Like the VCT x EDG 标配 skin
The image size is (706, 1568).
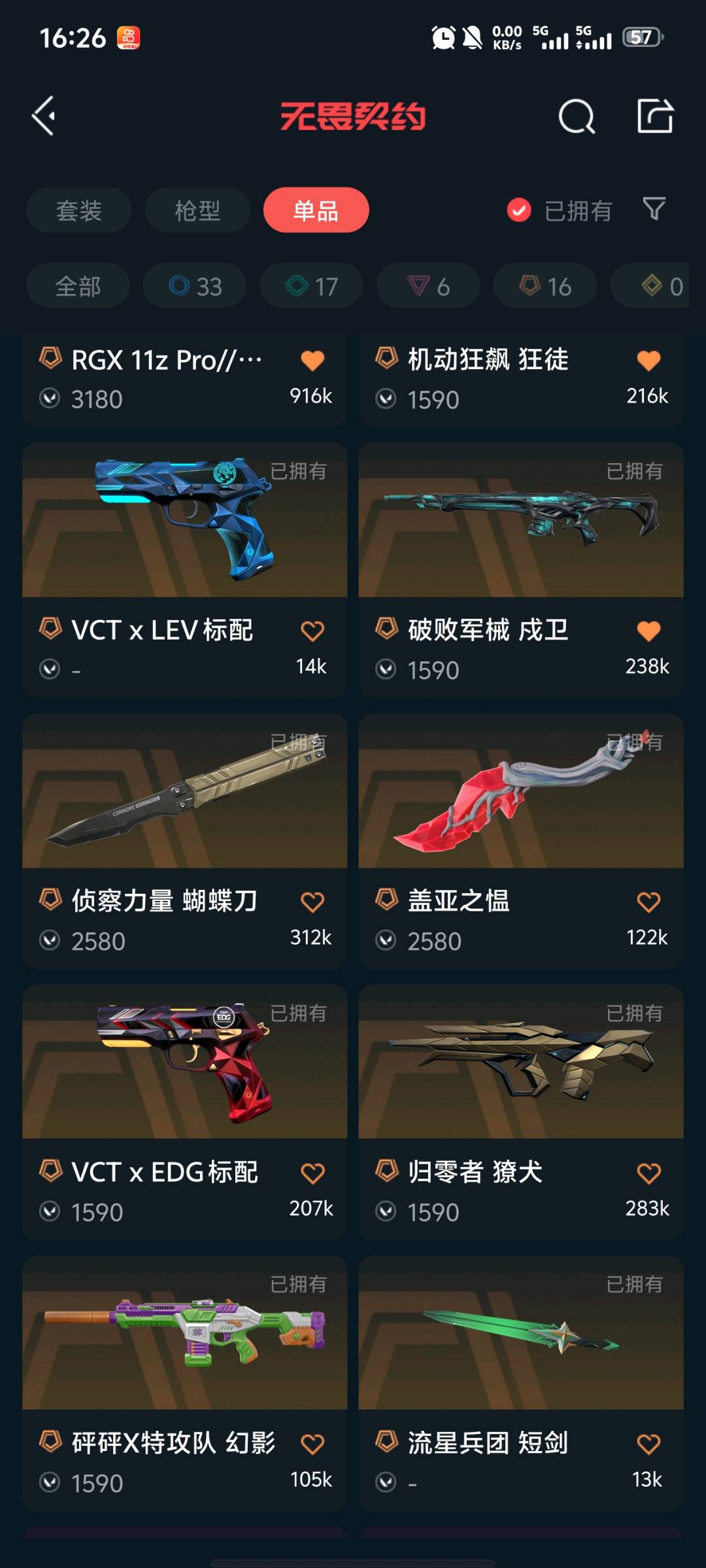click(312, 1173)
